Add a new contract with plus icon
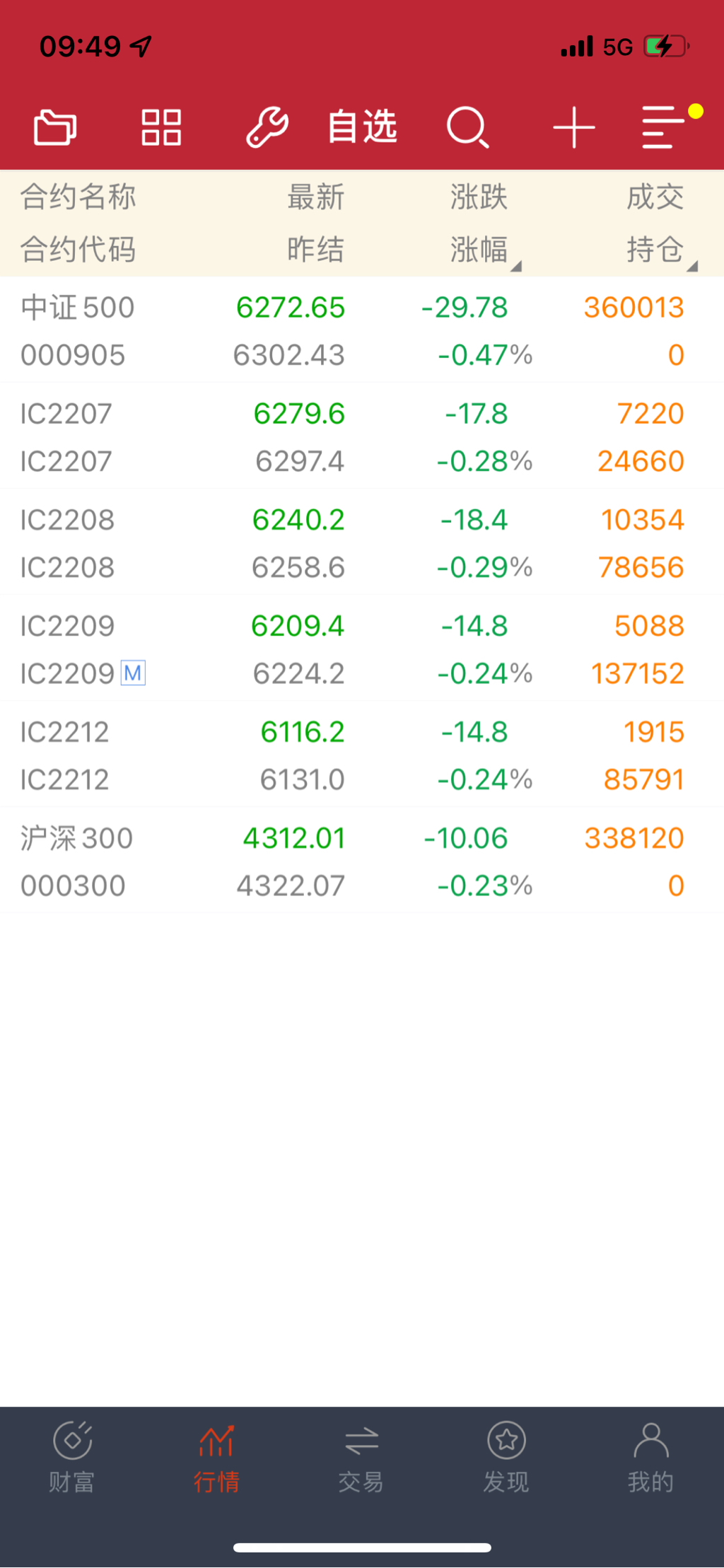Image resolution: width=724 pixels, height=1568 pixels. (x=573, y=128)
